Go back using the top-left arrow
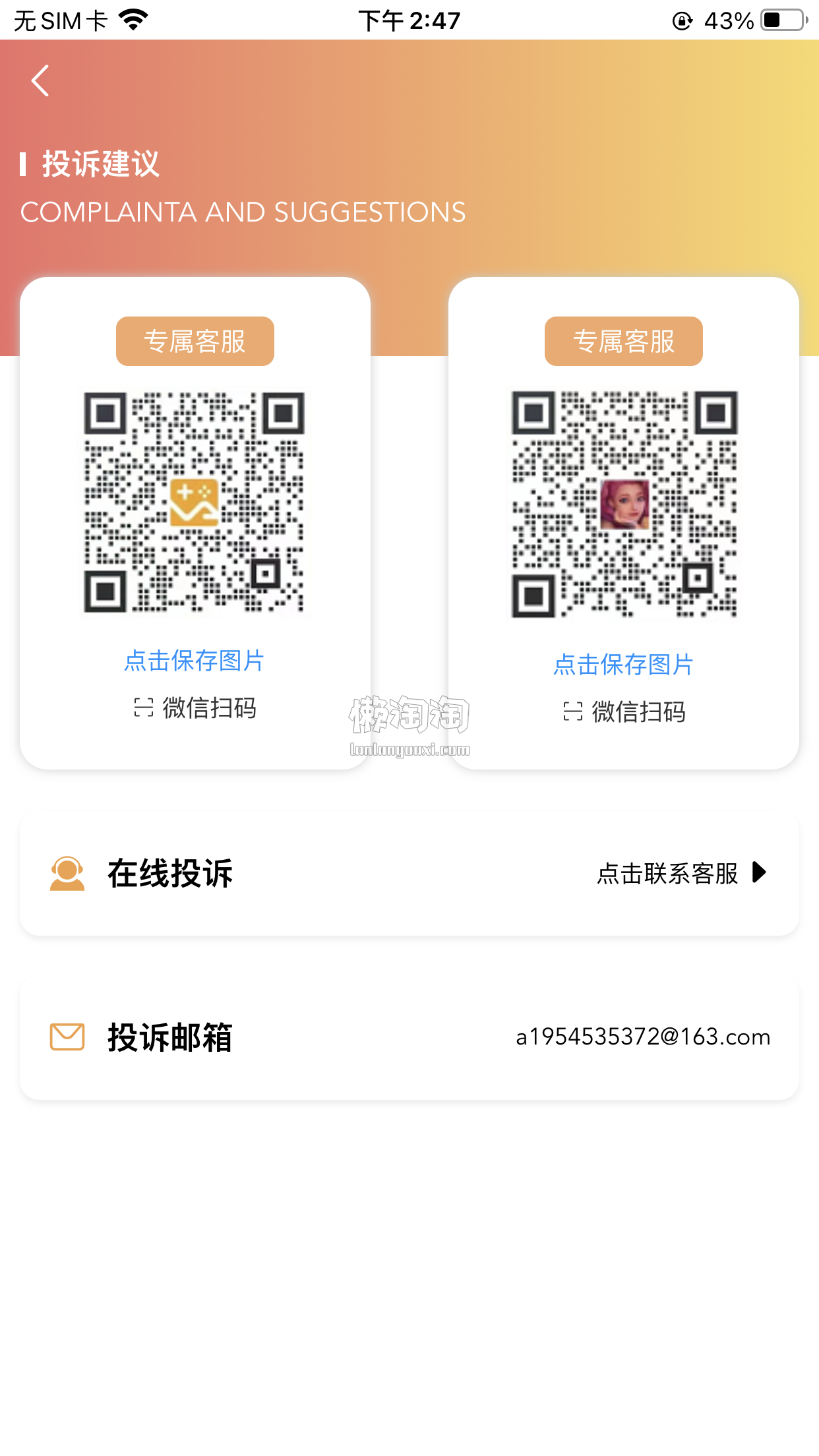 pyautogui.click(x=41, y=81)
